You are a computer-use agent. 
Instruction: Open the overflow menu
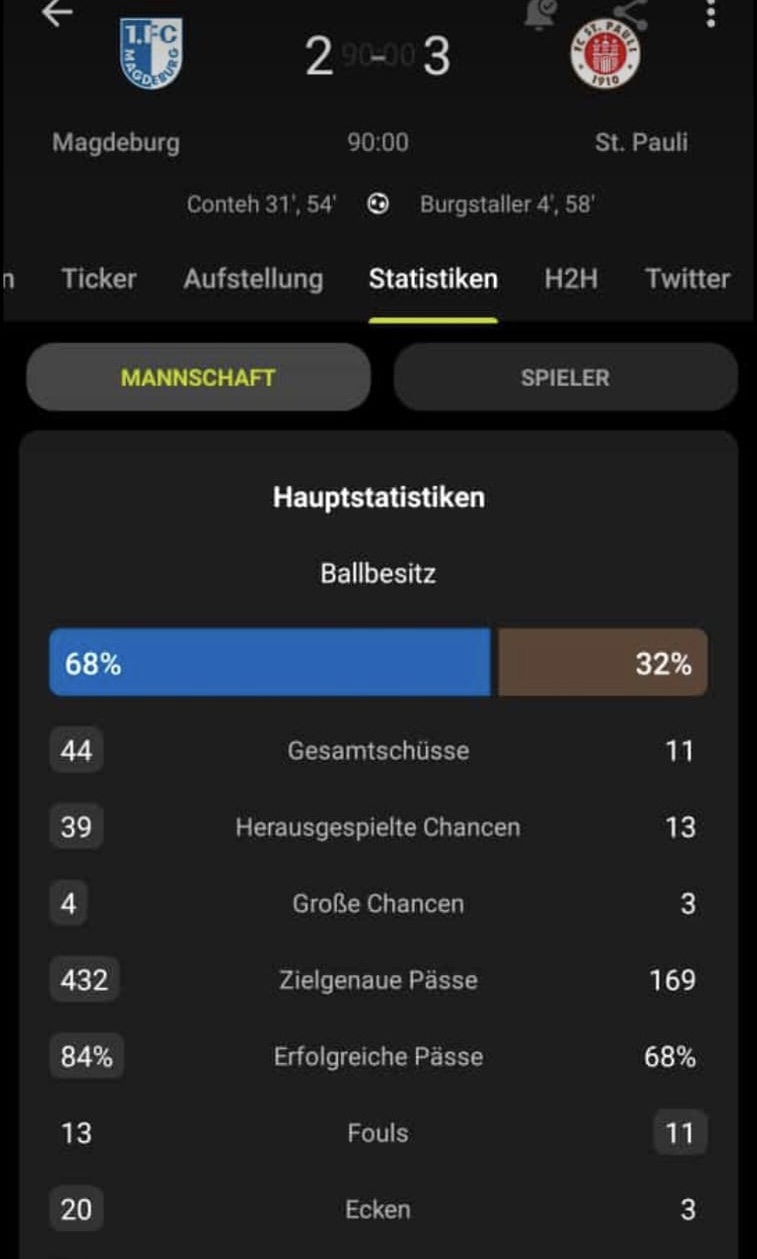point(710,13)
